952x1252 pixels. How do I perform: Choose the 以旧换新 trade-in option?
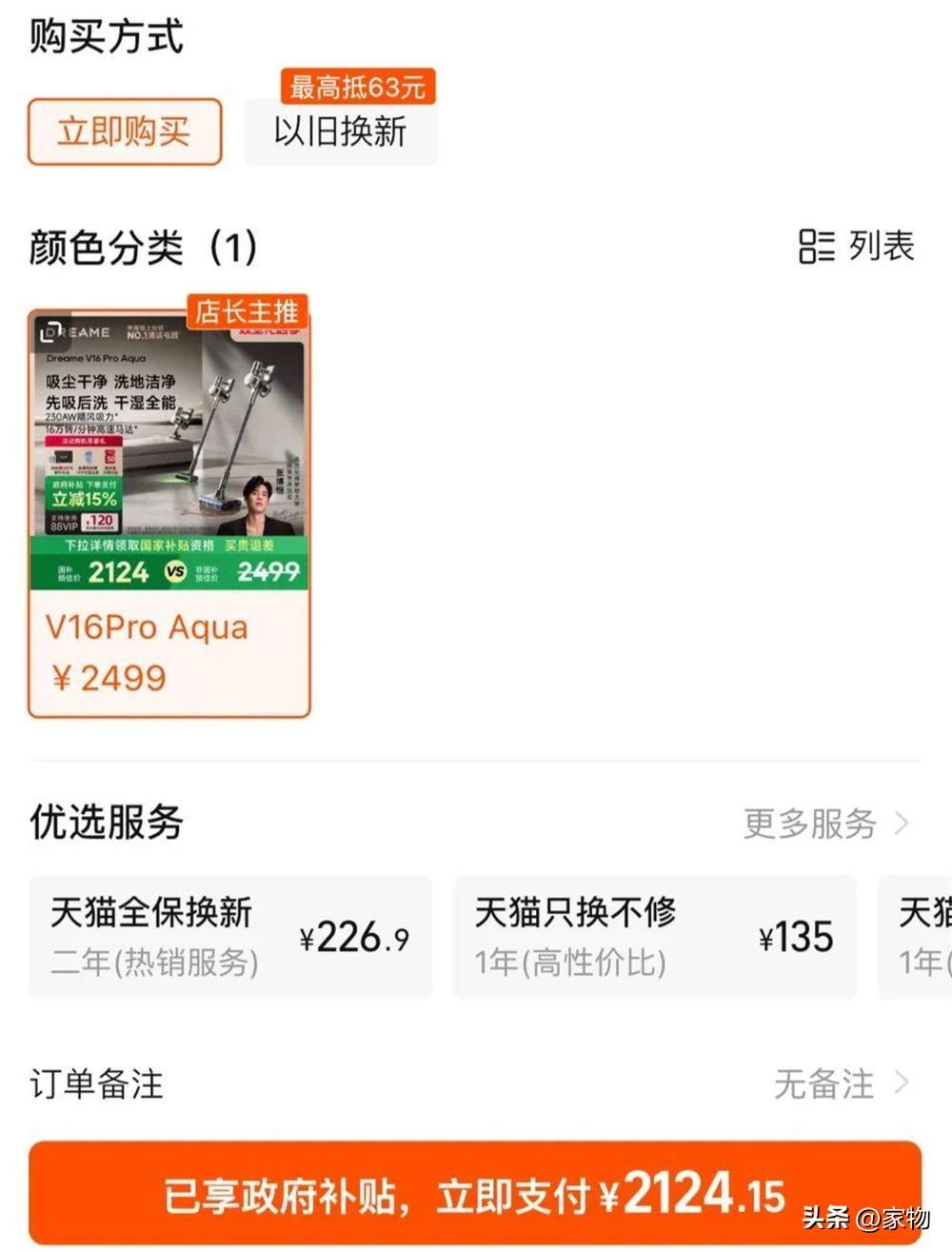coord(340,131)
